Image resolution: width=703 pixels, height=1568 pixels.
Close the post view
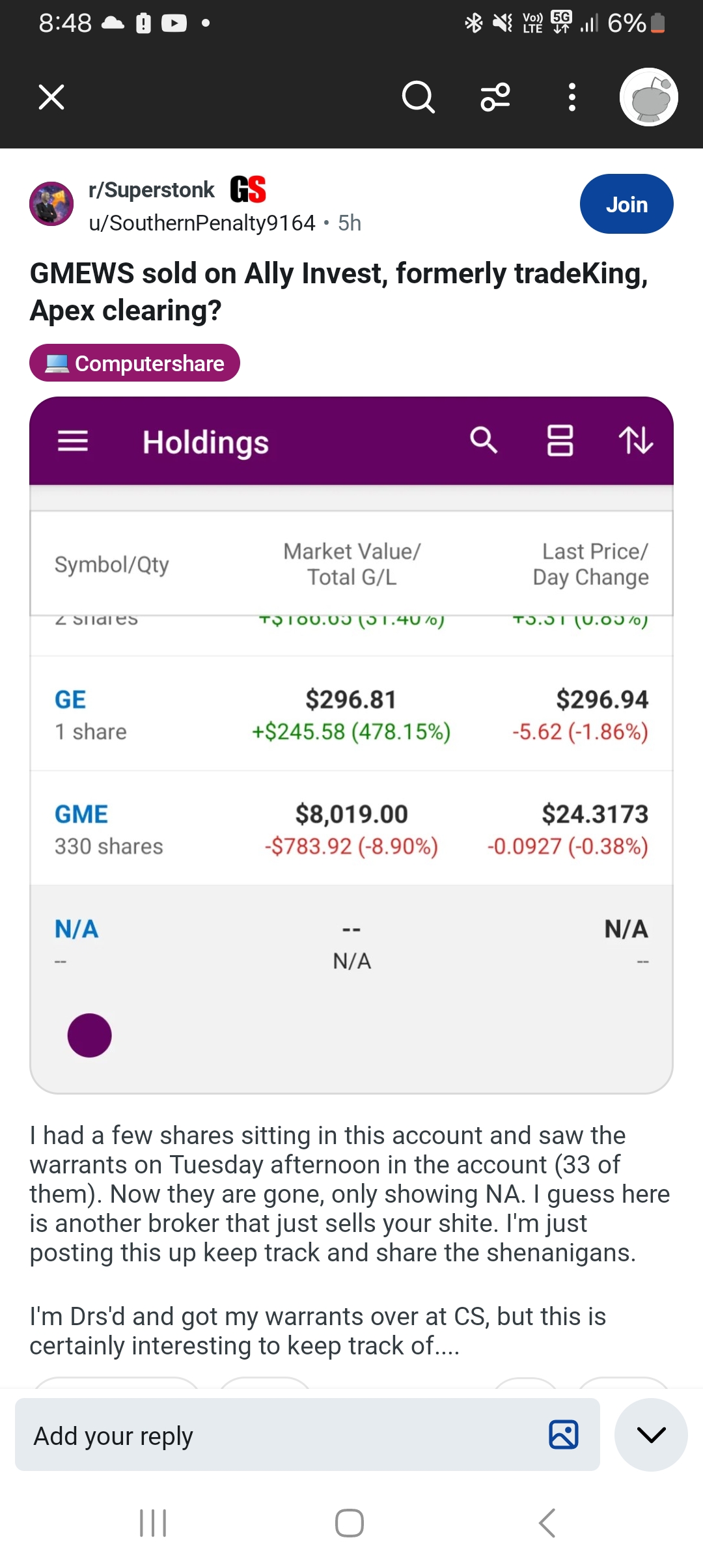(51, 98)
